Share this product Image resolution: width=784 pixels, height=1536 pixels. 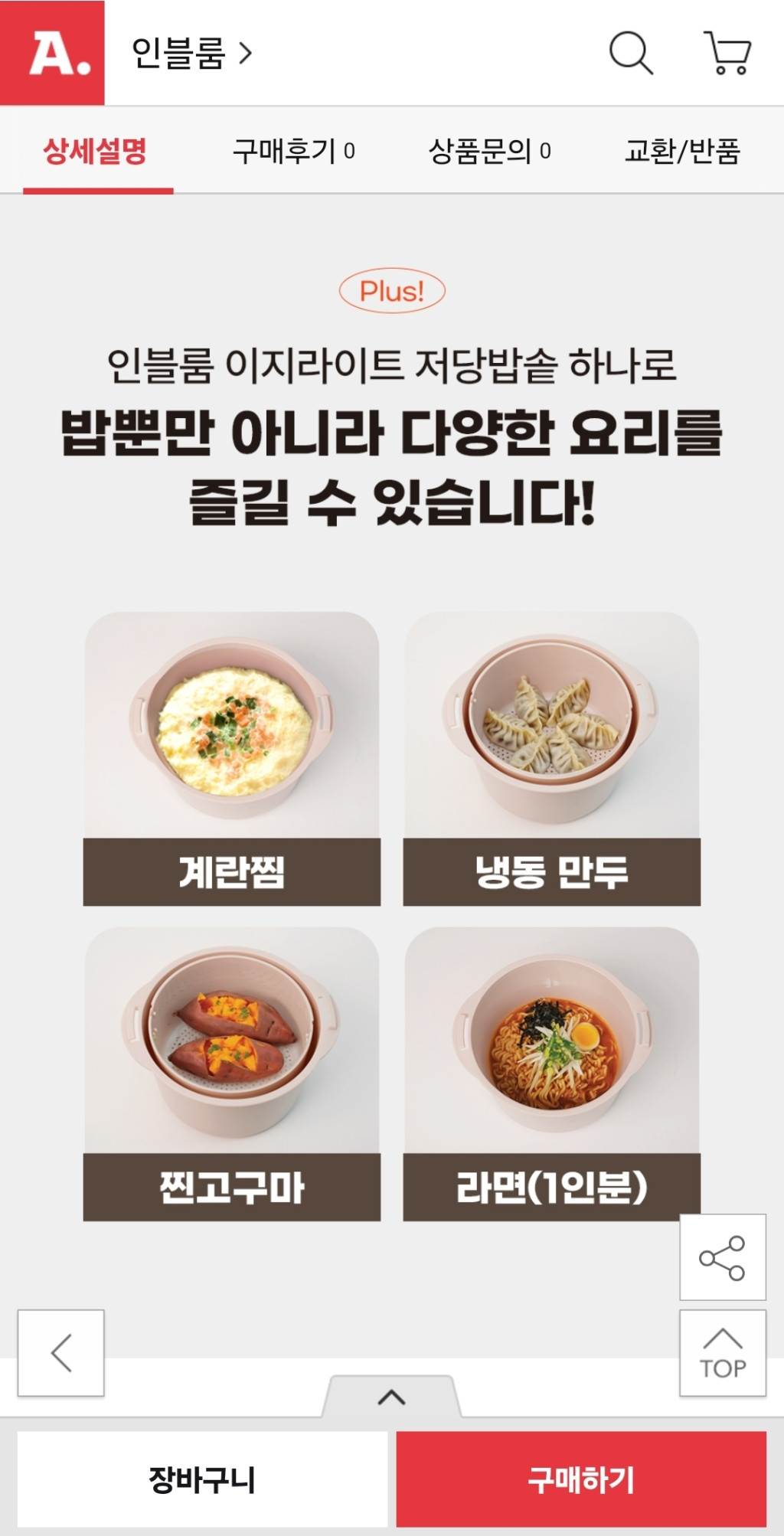pos(722,1257)
